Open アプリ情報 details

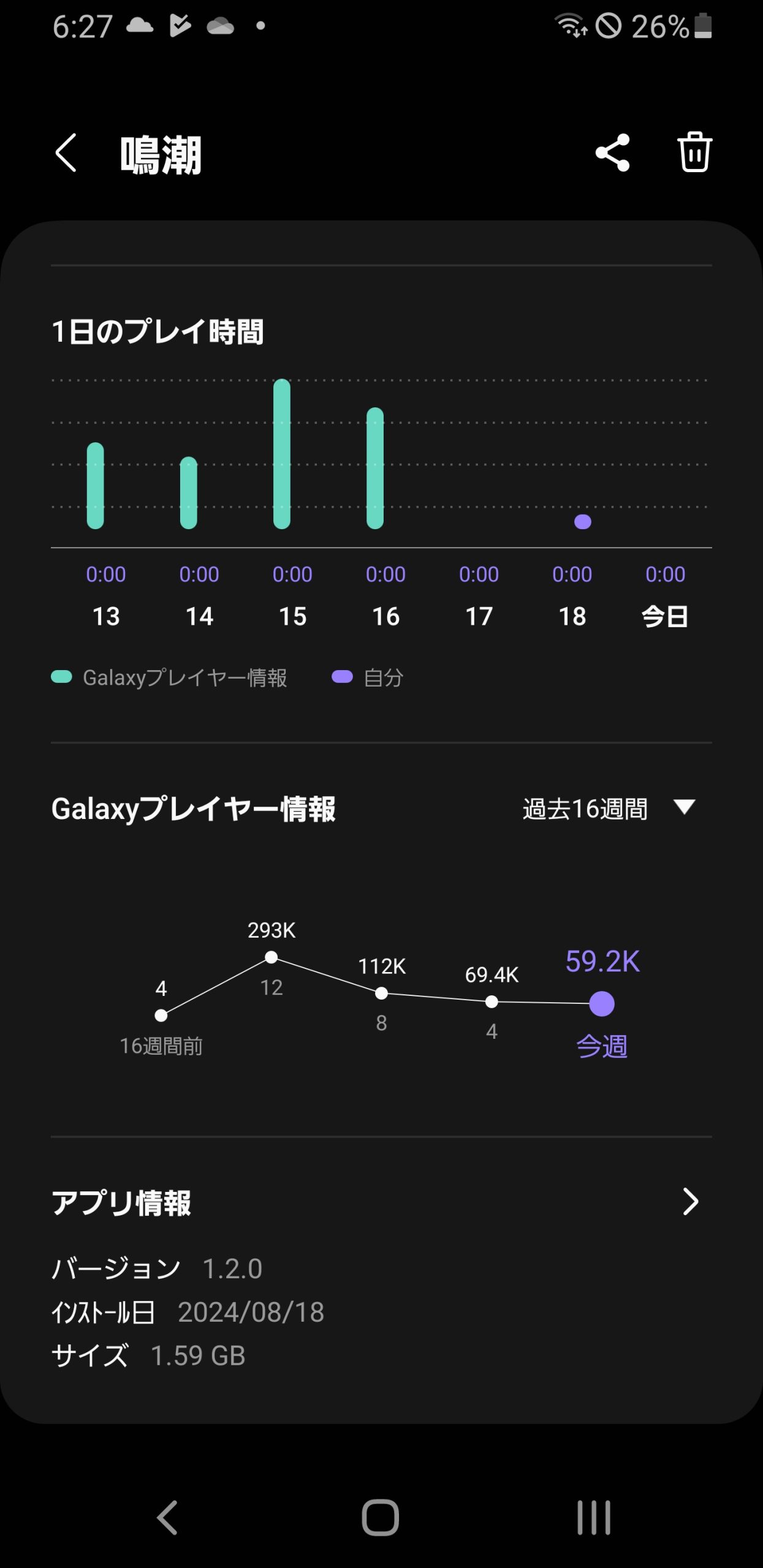point(381,1202)
